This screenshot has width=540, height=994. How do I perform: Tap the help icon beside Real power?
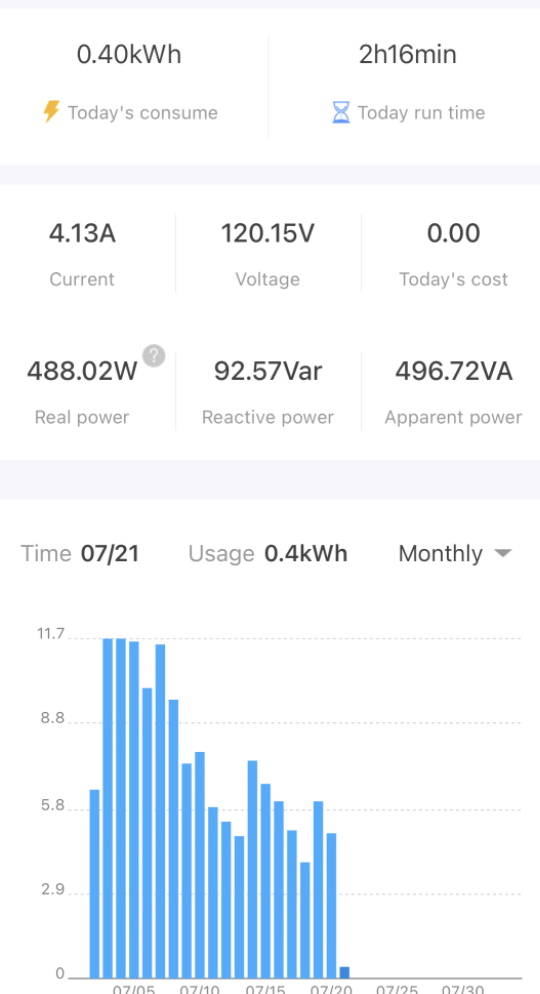154,356
